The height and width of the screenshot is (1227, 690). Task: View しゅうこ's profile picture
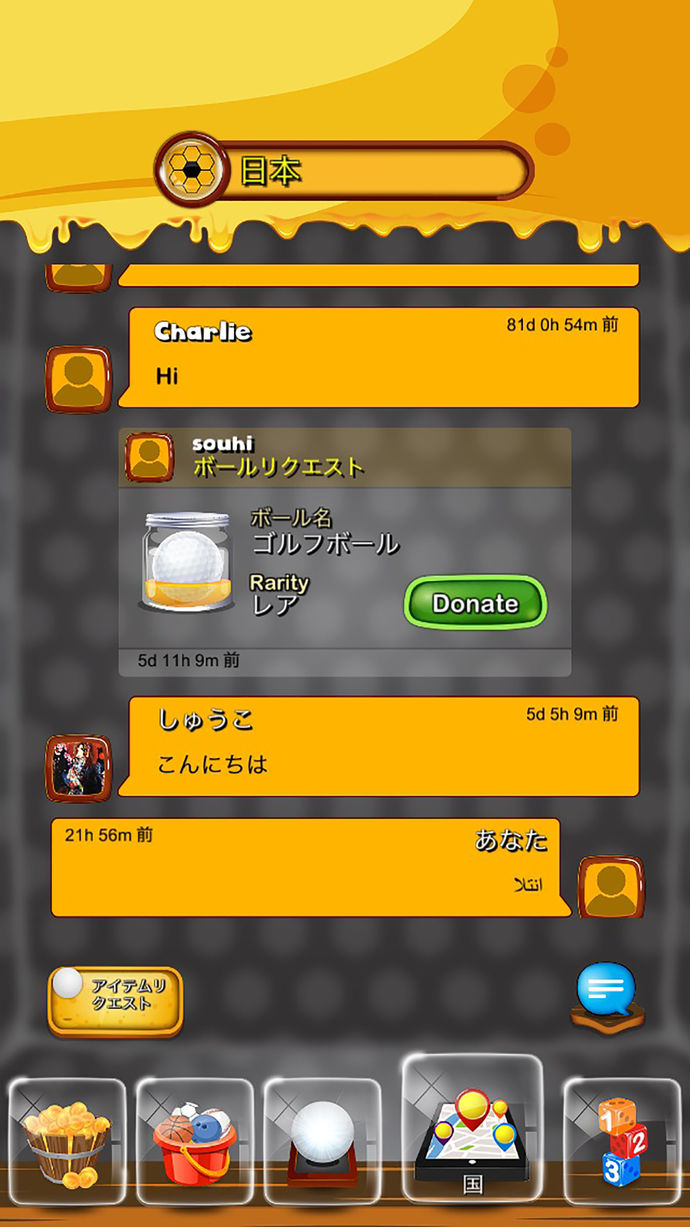(79, 768)
